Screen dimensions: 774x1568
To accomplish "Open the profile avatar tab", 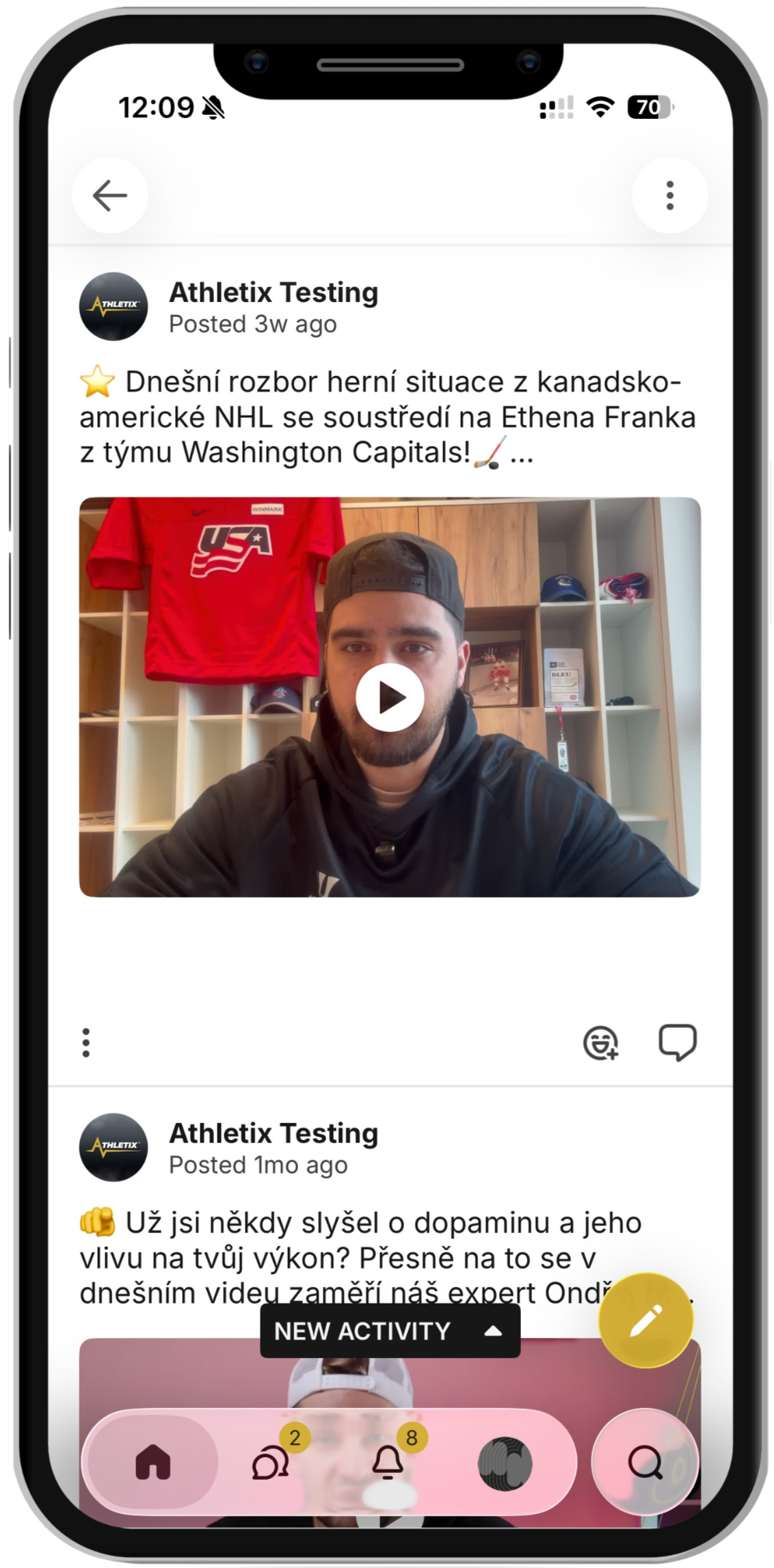I will pos(505,1463).
